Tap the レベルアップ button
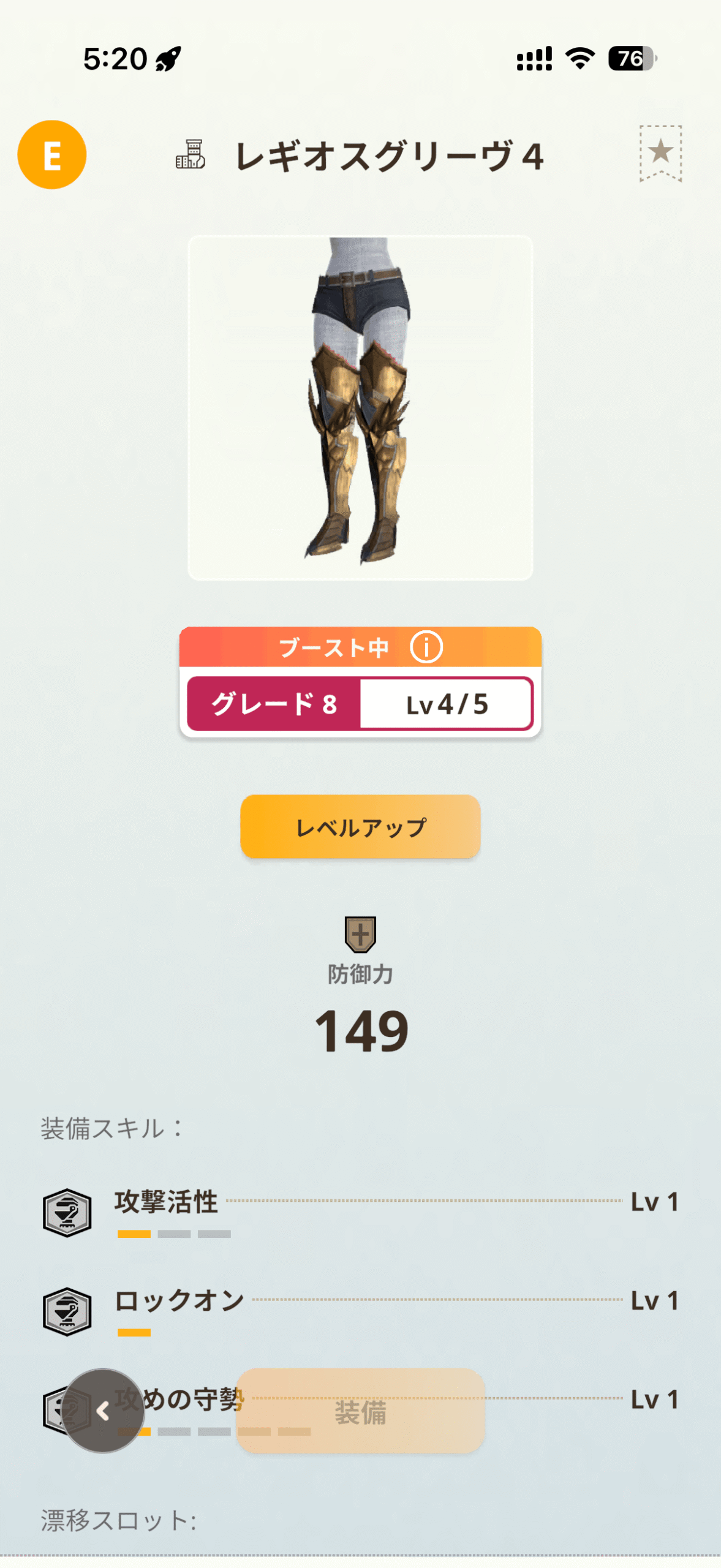Viewport: 721px width, 1568px height. [x=360, y=827]
